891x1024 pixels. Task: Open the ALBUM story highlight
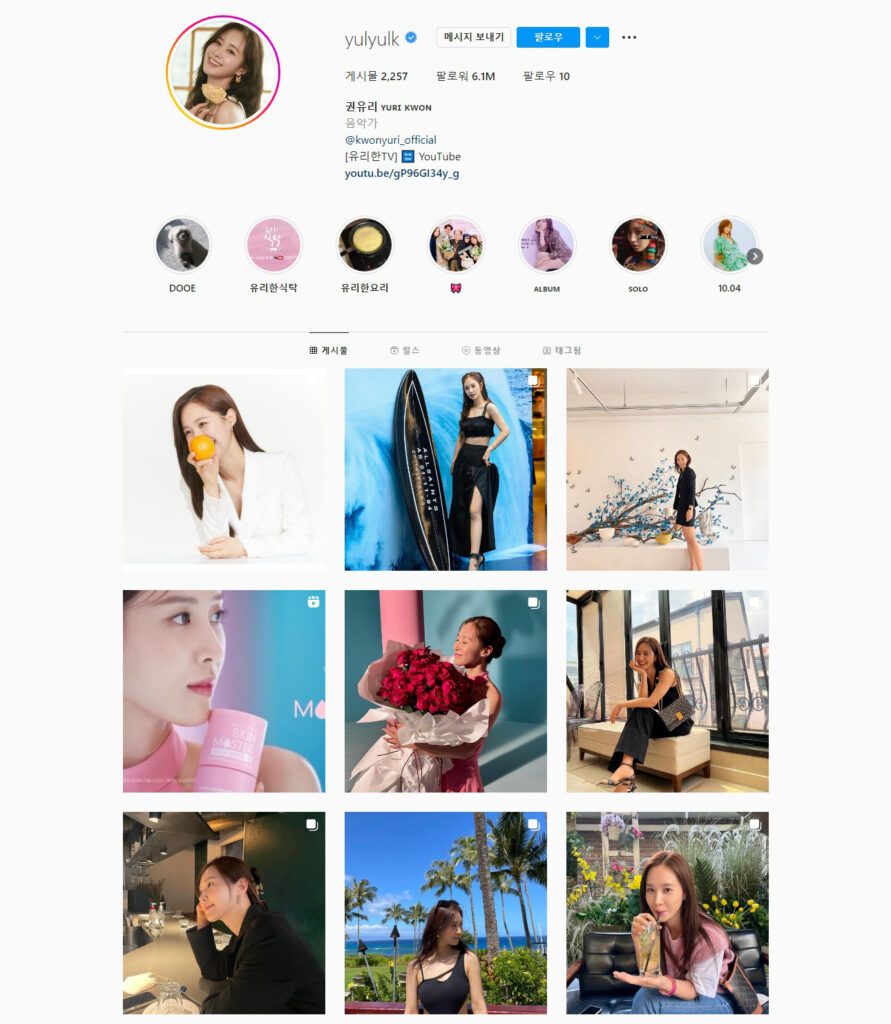tap(547, 246)
